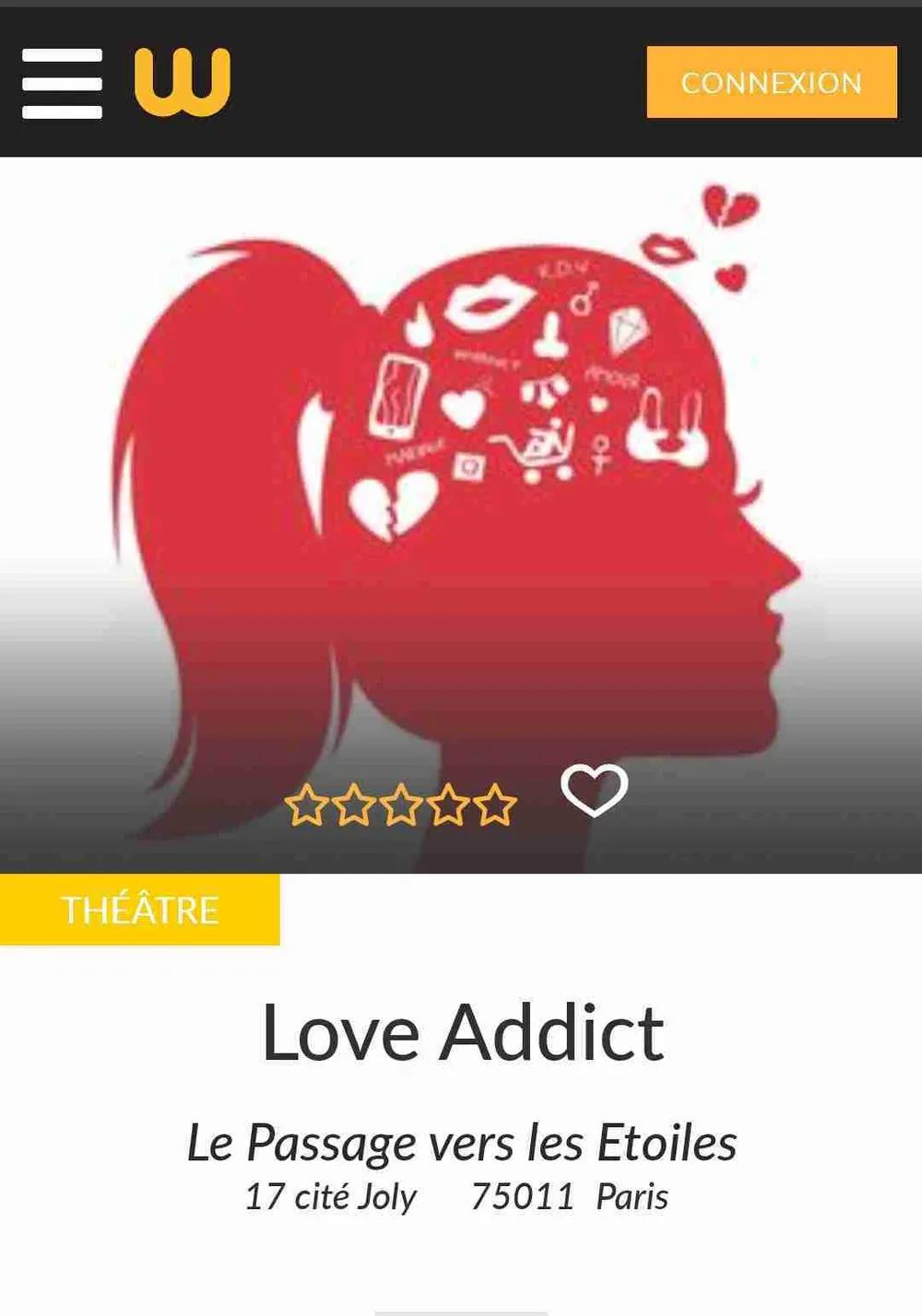
Task: Tap the star rating on Love Addict
Action: pyautogui.click(x=401, y=805)
